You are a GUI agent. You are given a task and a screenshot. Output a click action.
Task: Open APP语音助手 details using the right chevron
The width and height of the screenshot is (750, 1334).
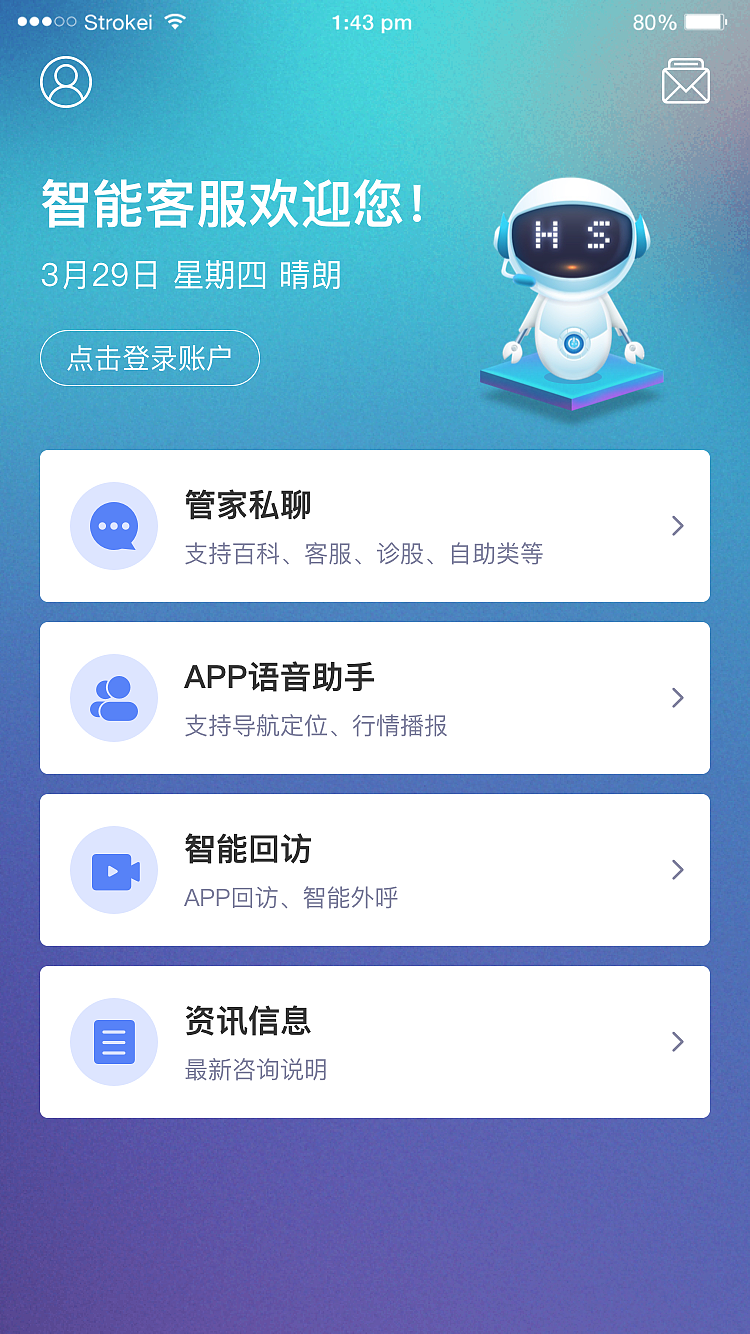pyautogui.click(x=678, y=698)
